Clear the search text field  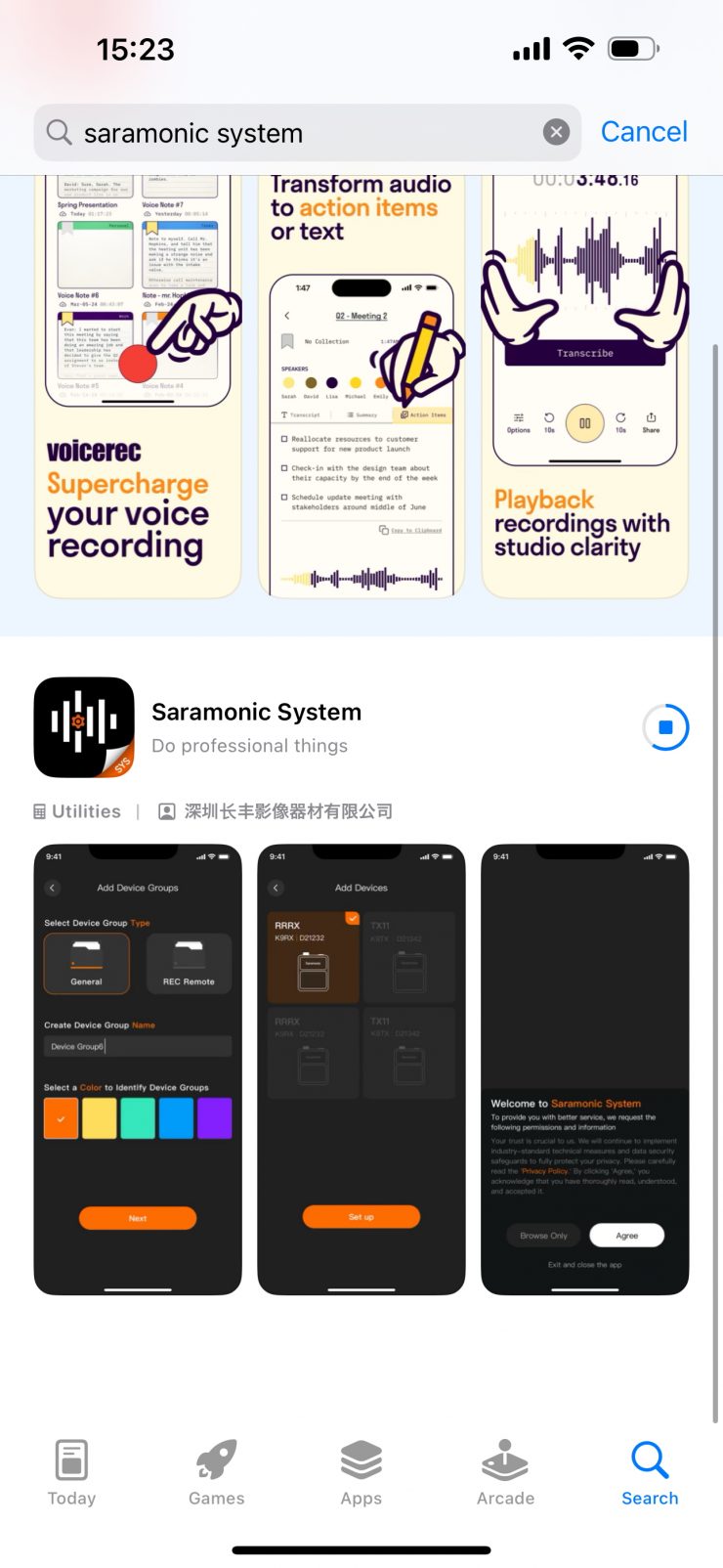[x=556, y=132]
